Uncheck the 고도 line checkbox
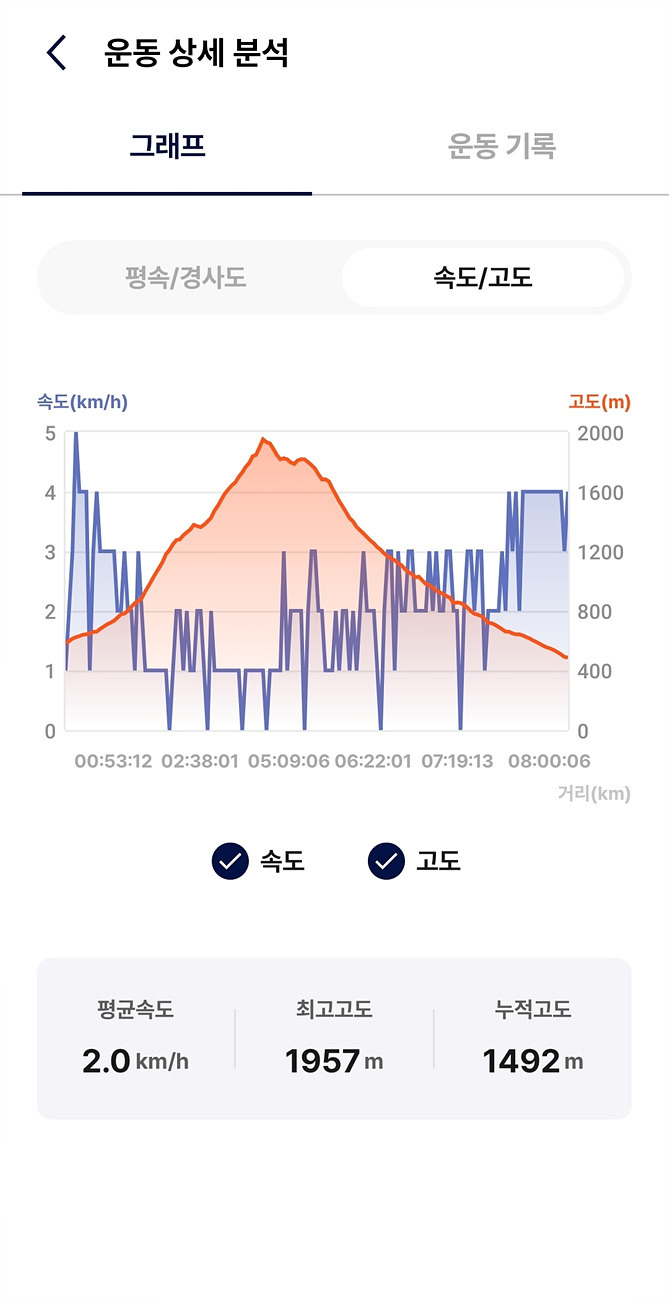Image resolution: width=669 pixels, height=1300 pixels. pyautogui.click(x=386, y=861)
